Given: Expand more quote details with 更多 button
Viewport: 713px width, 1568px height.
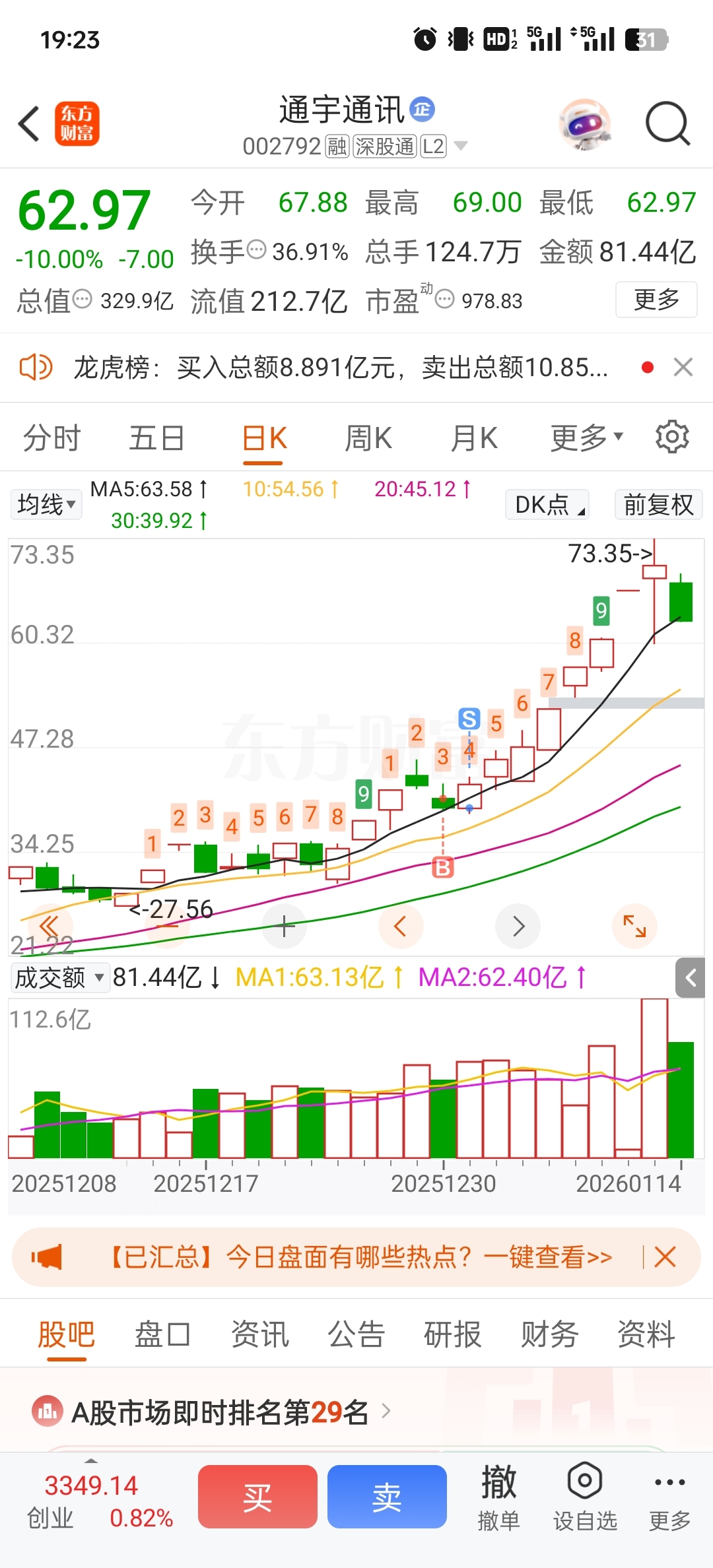Looking at the screenshot, I should [x=656, y=300].
